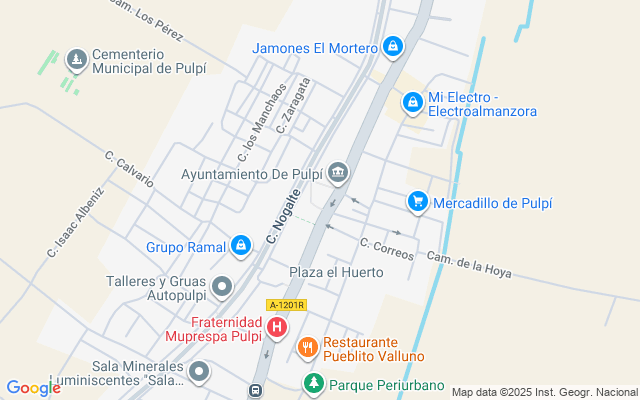This screenshot has width=640, height=400.
Task: Tap the Mi Electro - Electroalmanzora pin
Action: (x=413, y=103)
